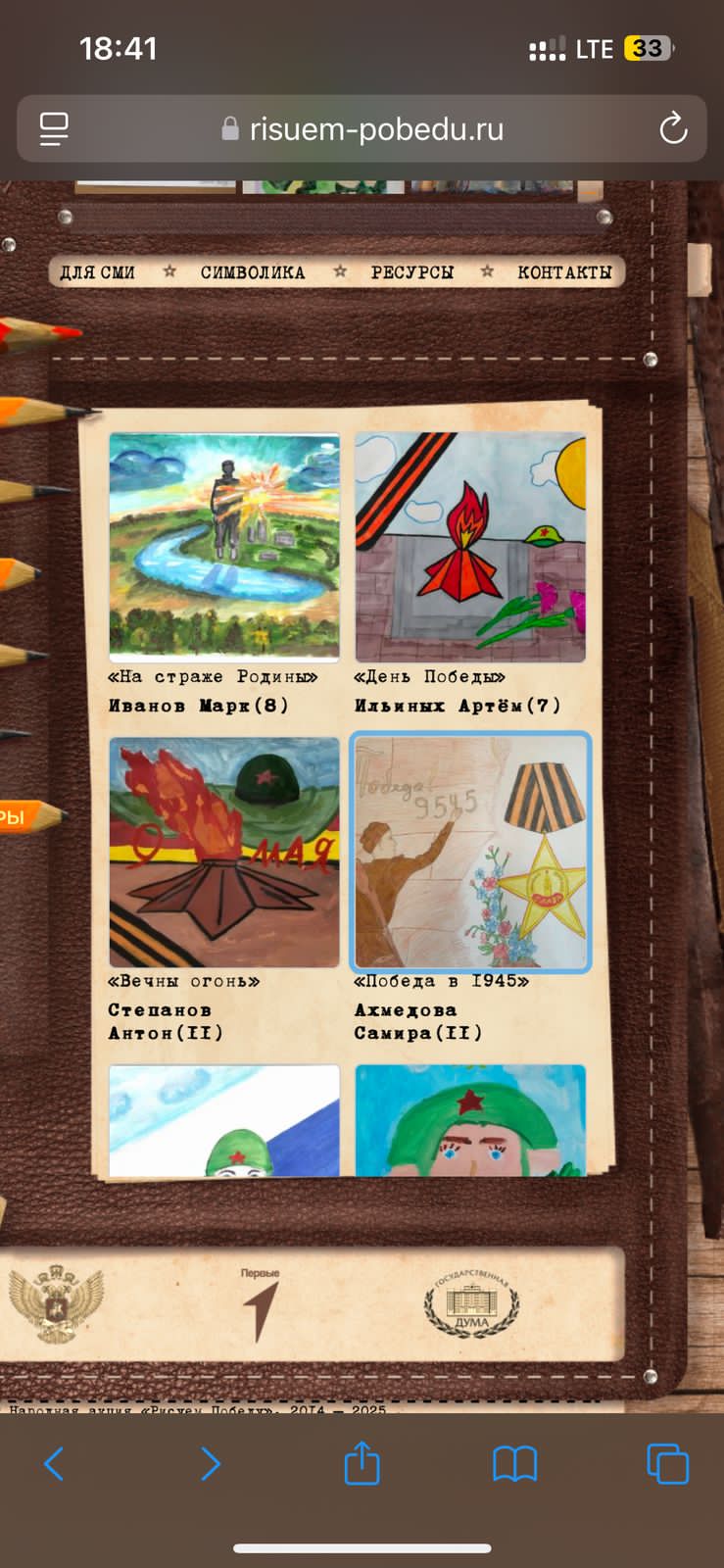Screen dimensions: 724x1568
Task: Open the Первые movement logo link
Action: pyautogui.click(x=260, y=1304)
